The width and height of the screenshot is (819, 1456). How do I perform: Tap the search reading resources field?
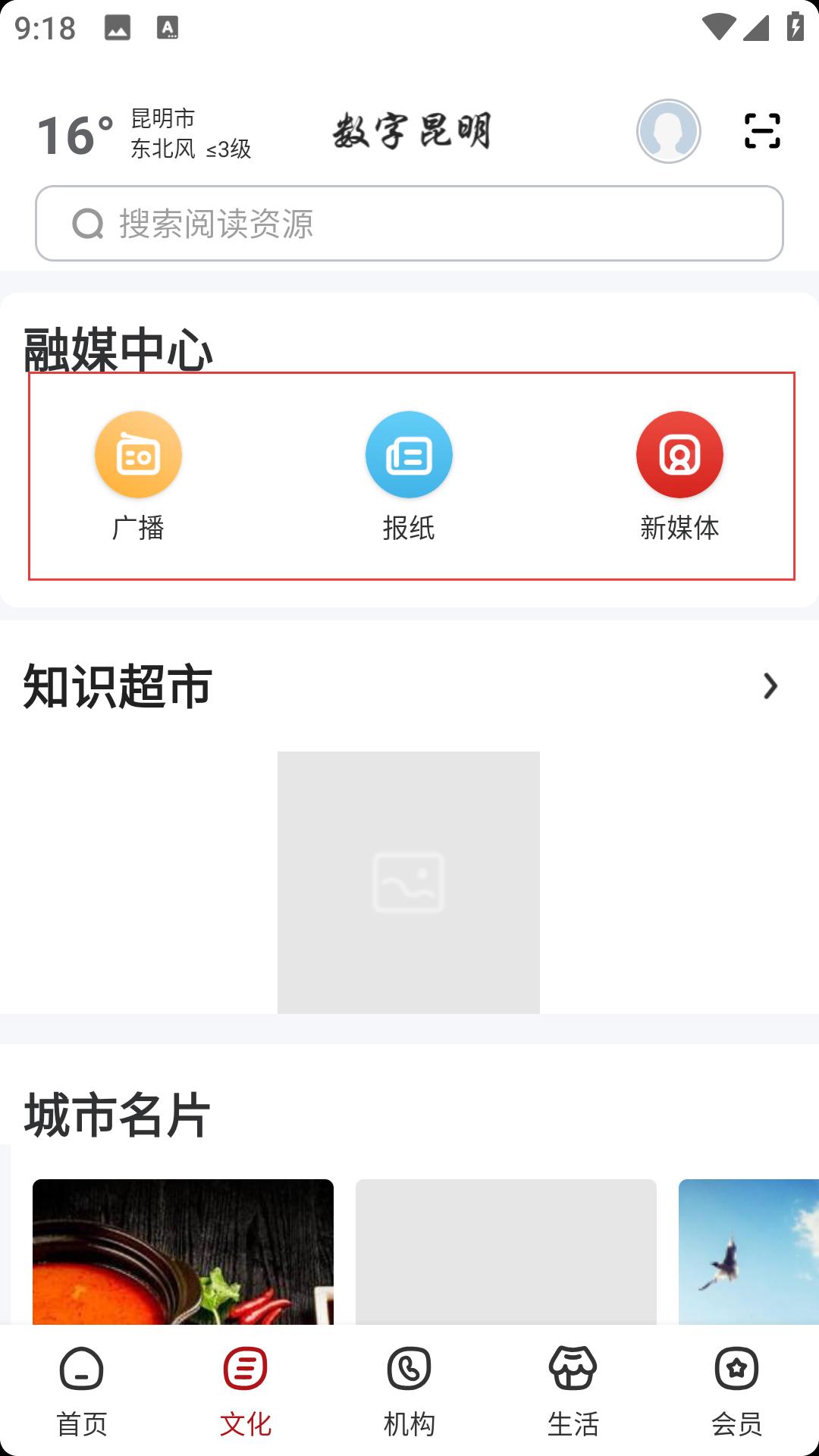tap(409, 224)
